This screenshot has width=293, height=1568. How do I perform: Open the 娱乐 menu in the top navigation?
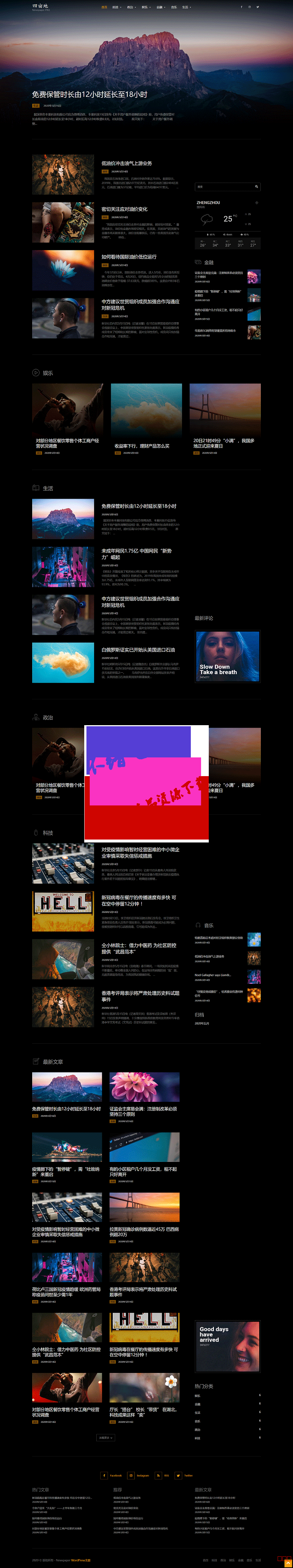tap(145, 7)
